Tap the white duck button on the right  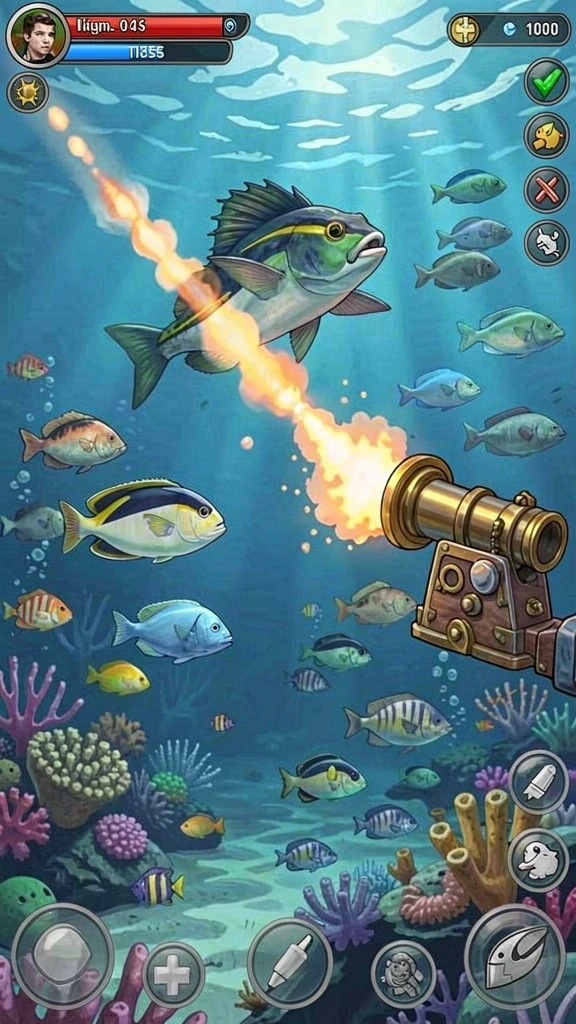539,860
